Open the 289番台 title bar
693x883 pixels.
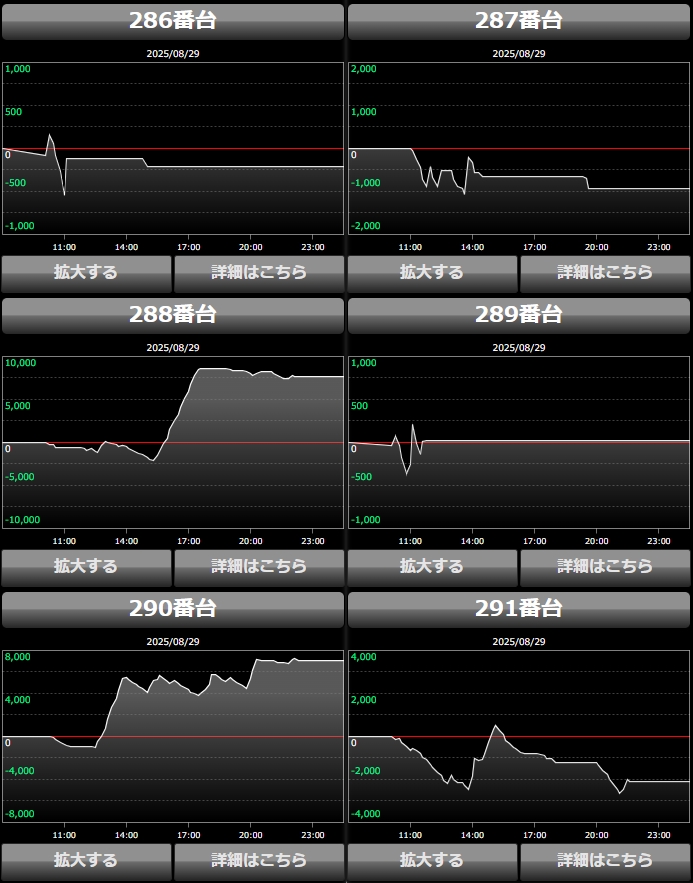(x=519, y=315)
